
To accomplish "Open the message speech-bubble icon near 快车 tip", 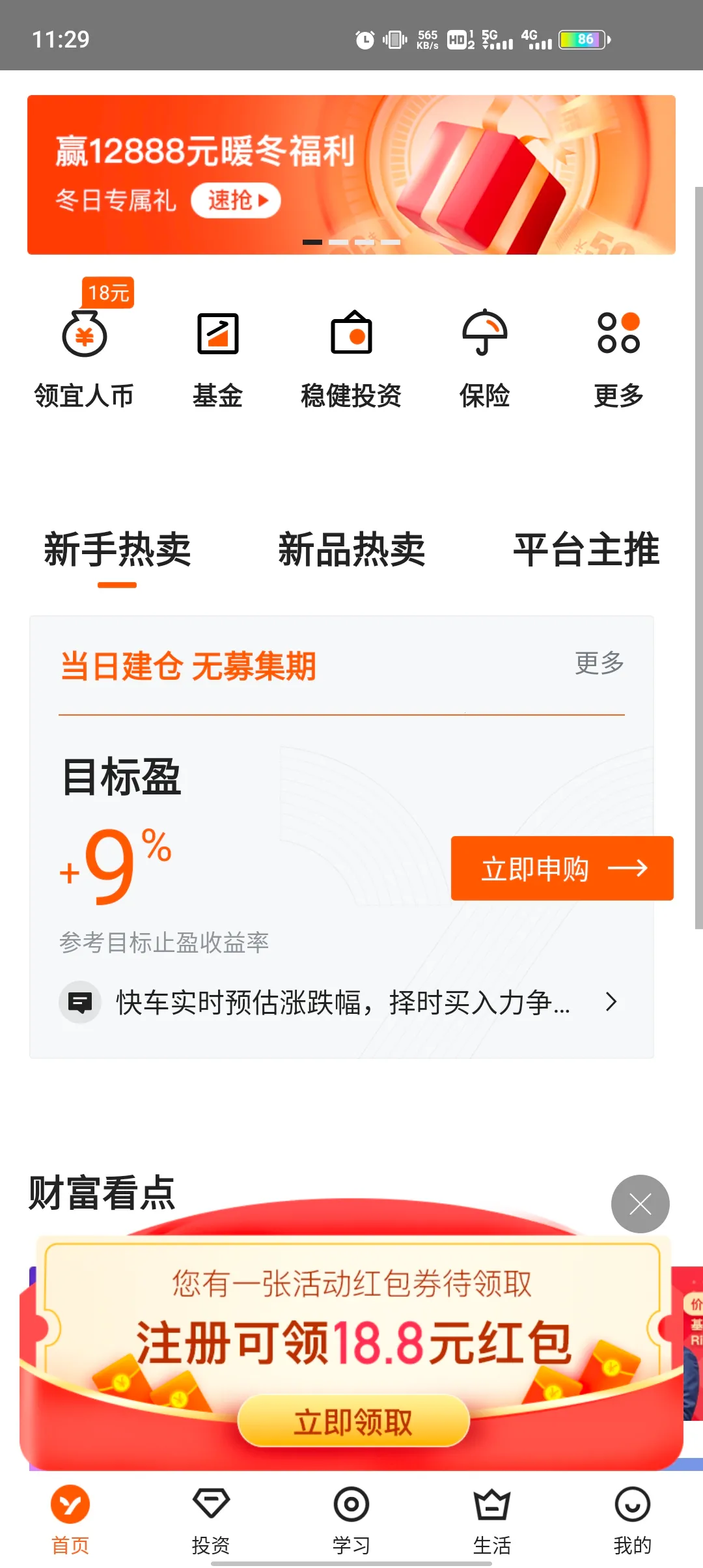I will (80, 1003).
